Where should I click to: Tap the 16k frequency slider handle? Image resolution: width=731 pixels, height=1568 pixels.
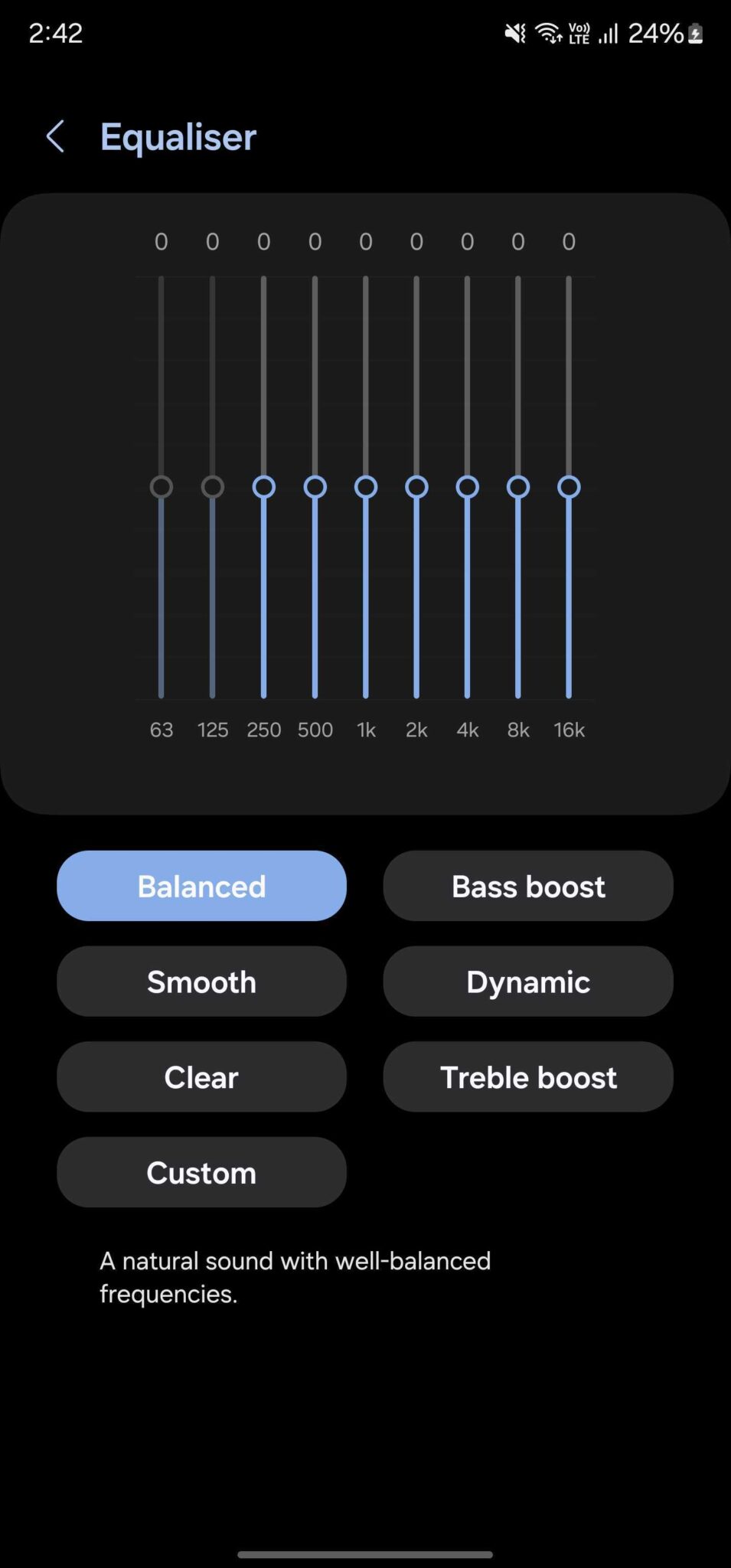(x=567, y=487)
